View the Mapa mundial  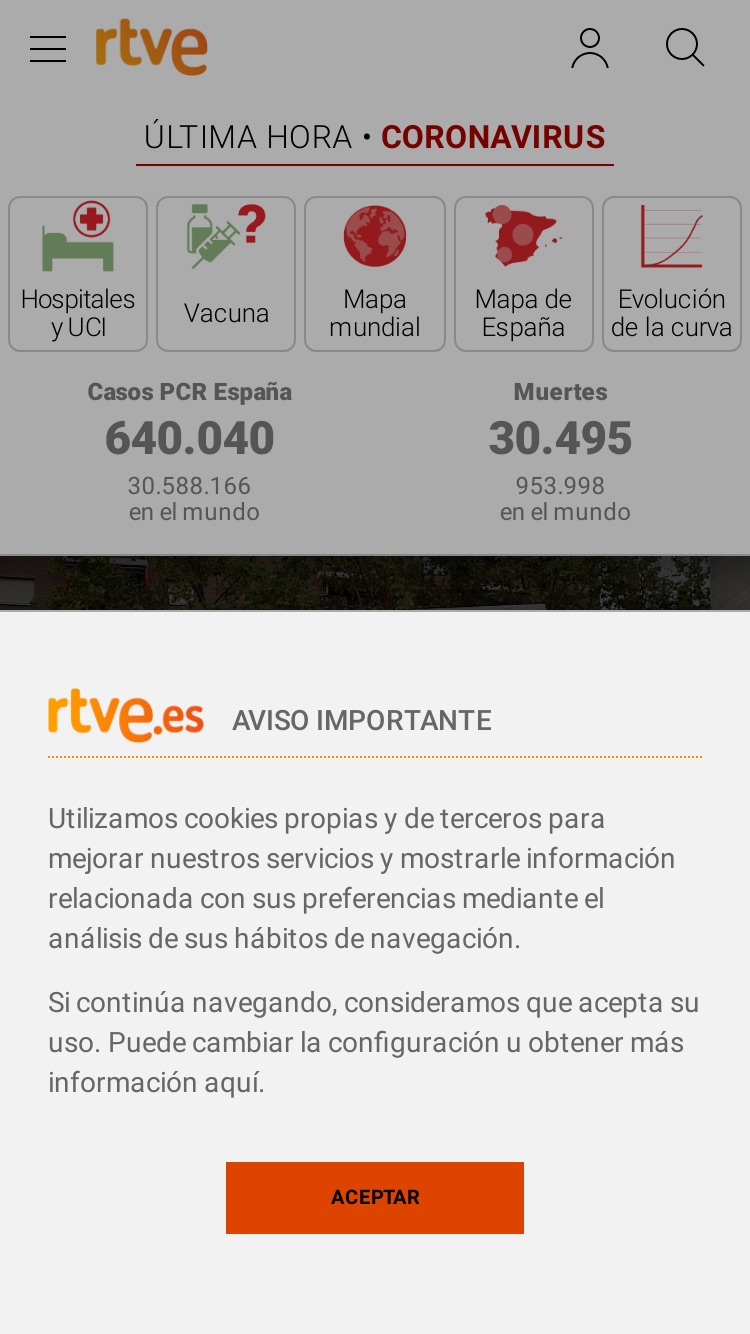coord(375,274)
